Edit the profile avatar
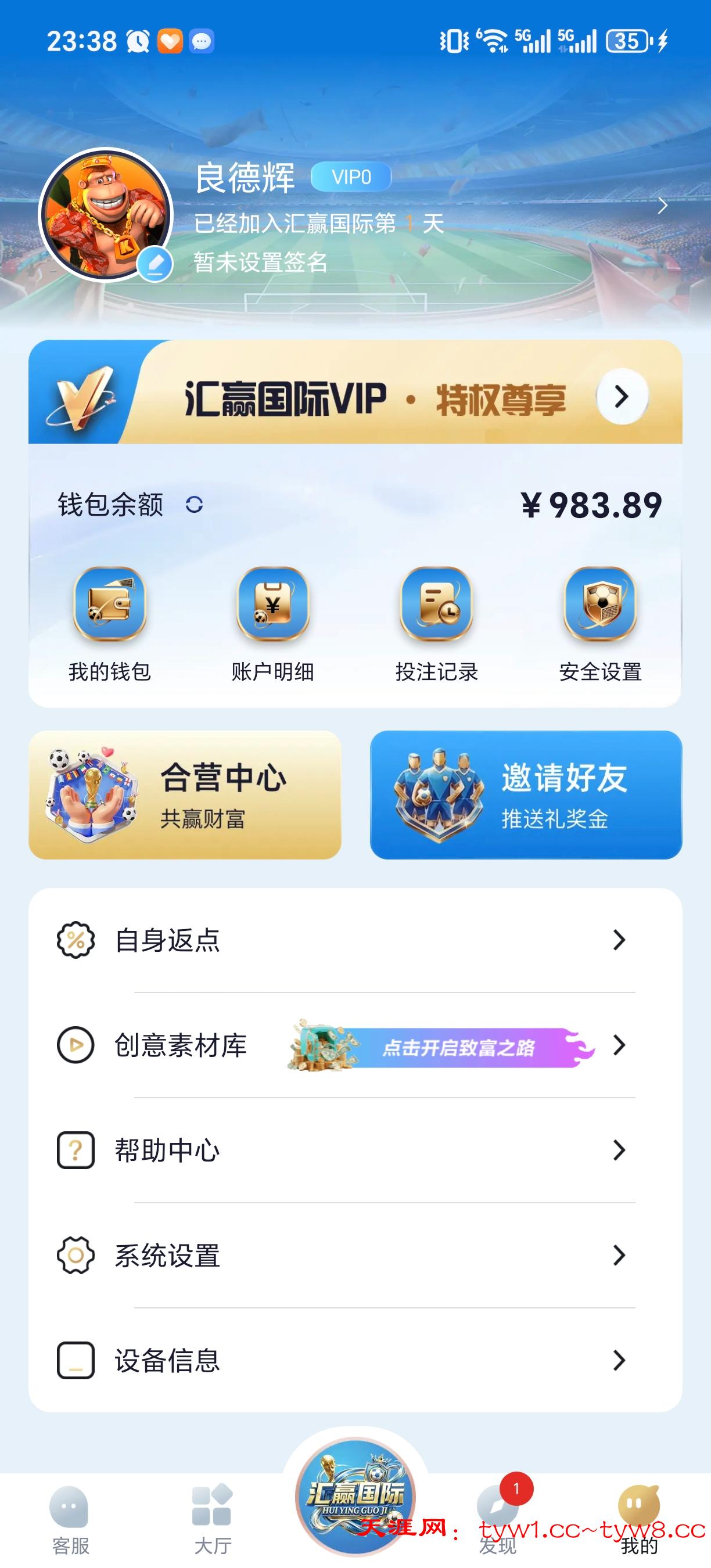Screen dimensions: 711x1568 click(x=155, y=265)
